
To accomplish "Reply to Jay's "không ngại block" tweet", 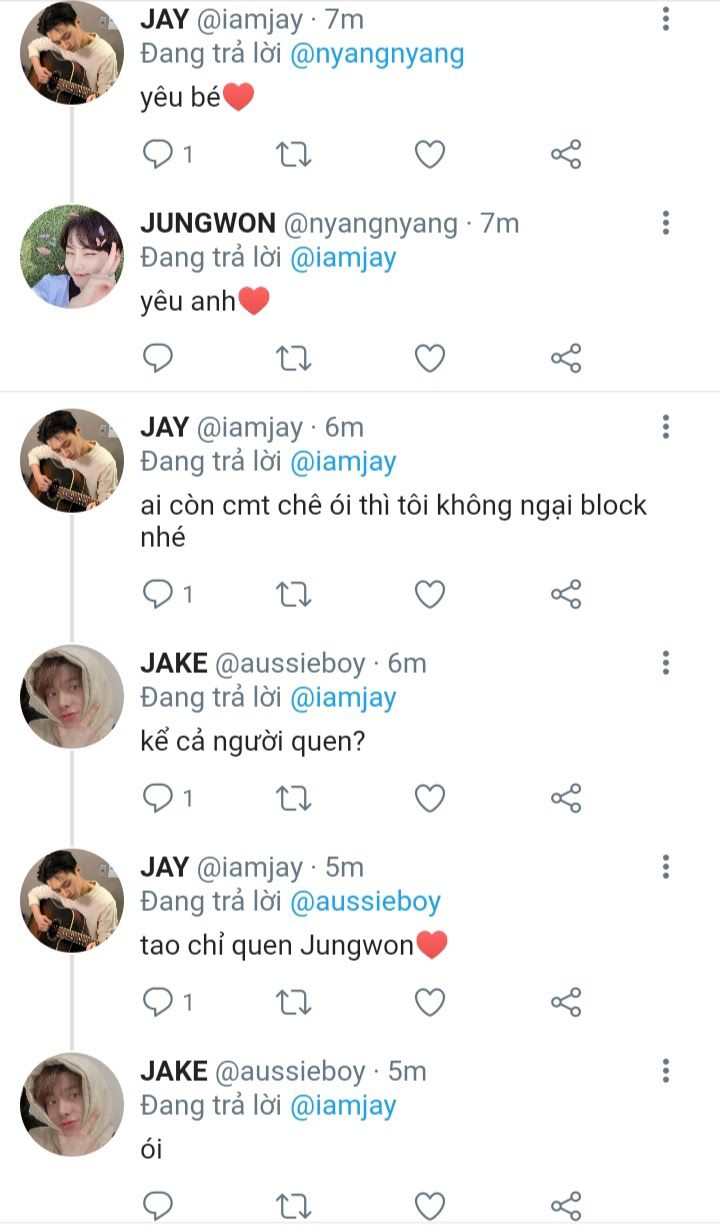I will pyautogui.click(x=158, y=594).
